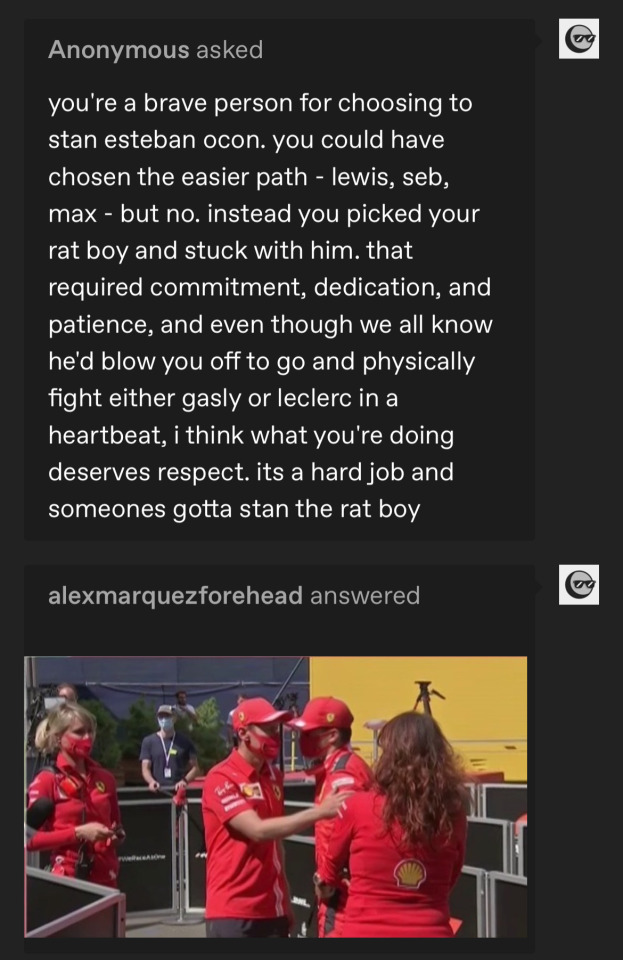Tap the anonymous asker's sunglasses avatar
The height and width of the screenshot is (960, 623).
(x=578, y=39)
